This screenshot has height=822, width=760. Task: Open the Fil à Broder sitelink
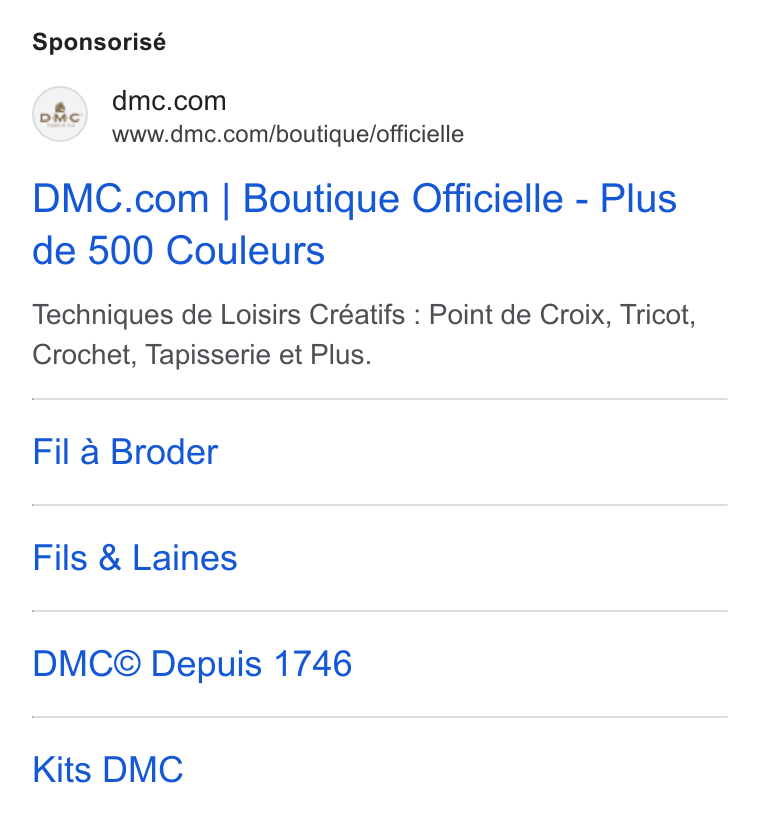point(125,452)
